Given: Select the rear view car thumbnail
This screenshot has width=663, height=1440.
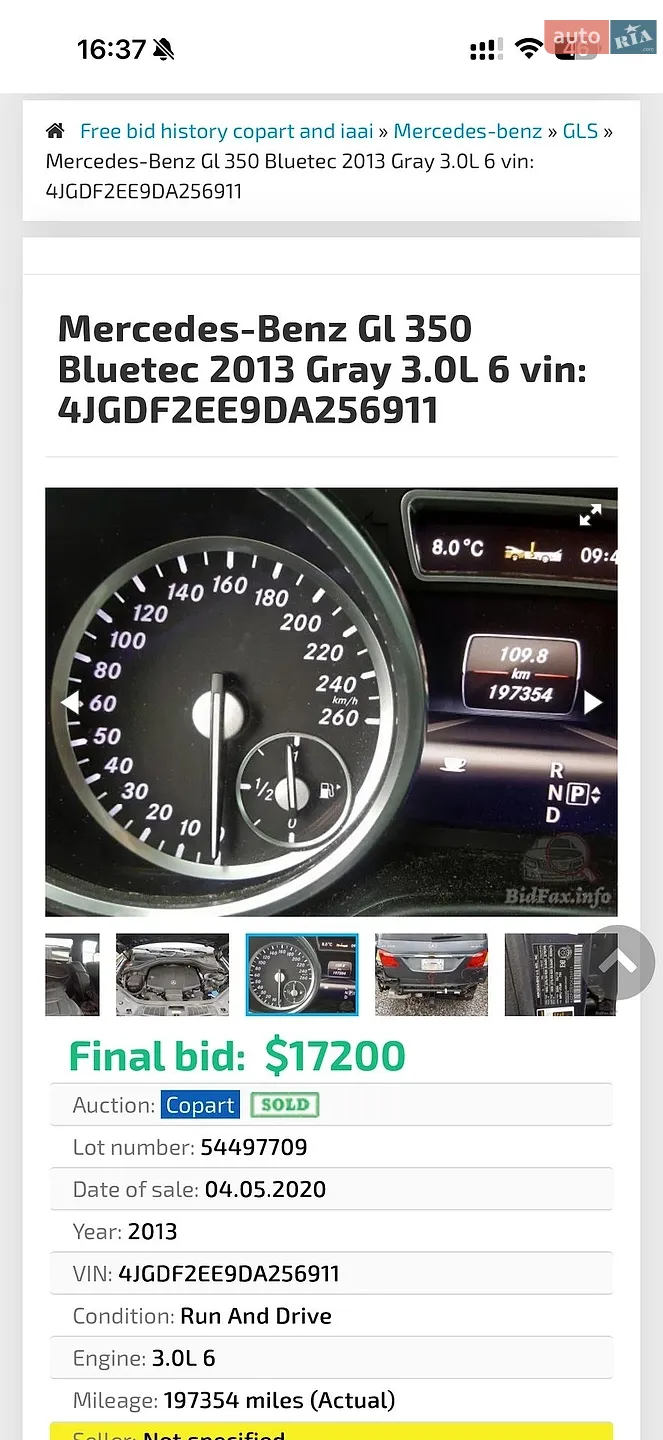Looking at the screenshot, I should pos(431,975).
